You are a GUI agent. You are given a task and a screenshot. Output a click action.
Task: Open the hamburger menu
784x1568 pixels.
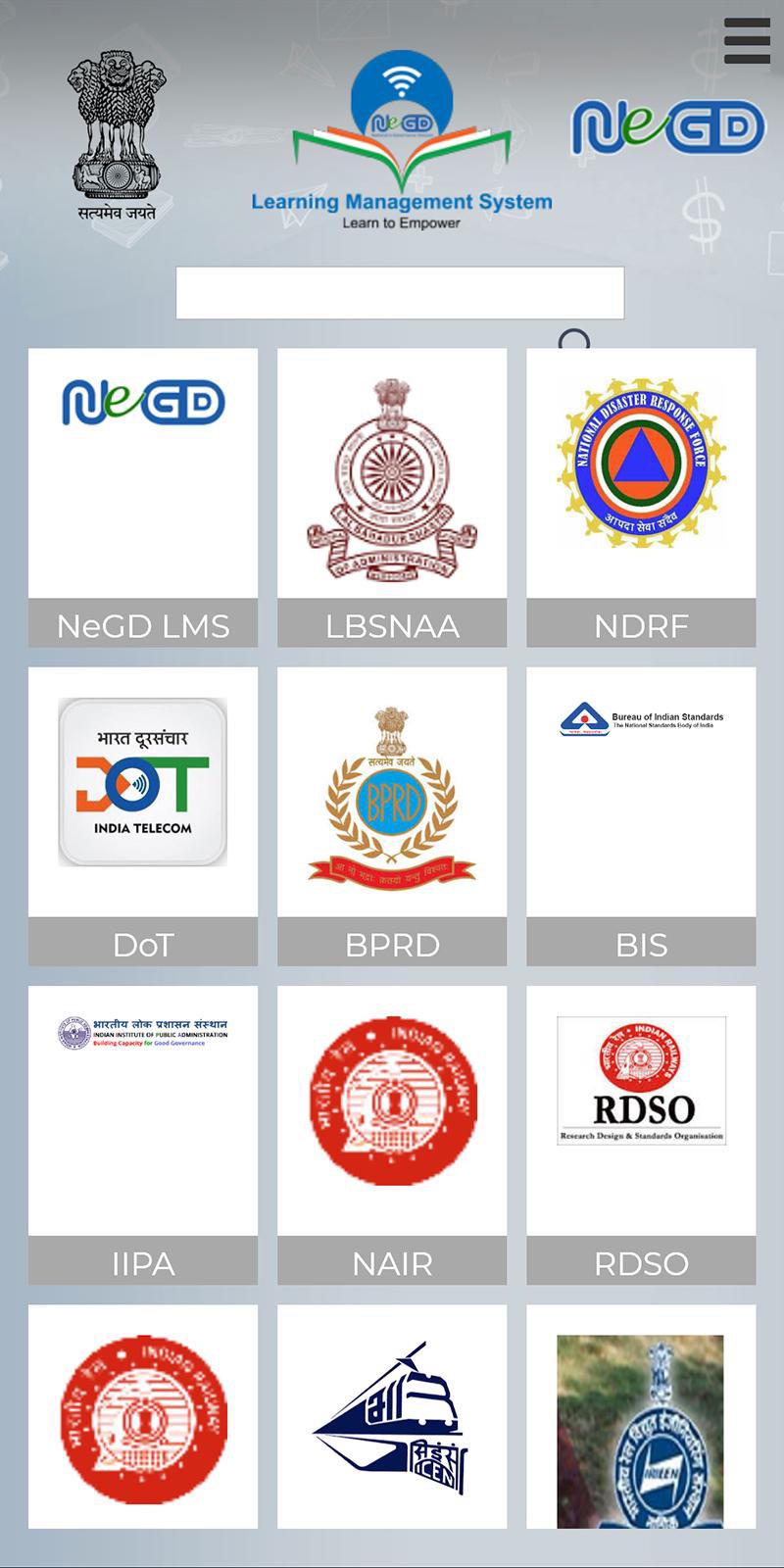pyautogui.click(x=747, y=41)
